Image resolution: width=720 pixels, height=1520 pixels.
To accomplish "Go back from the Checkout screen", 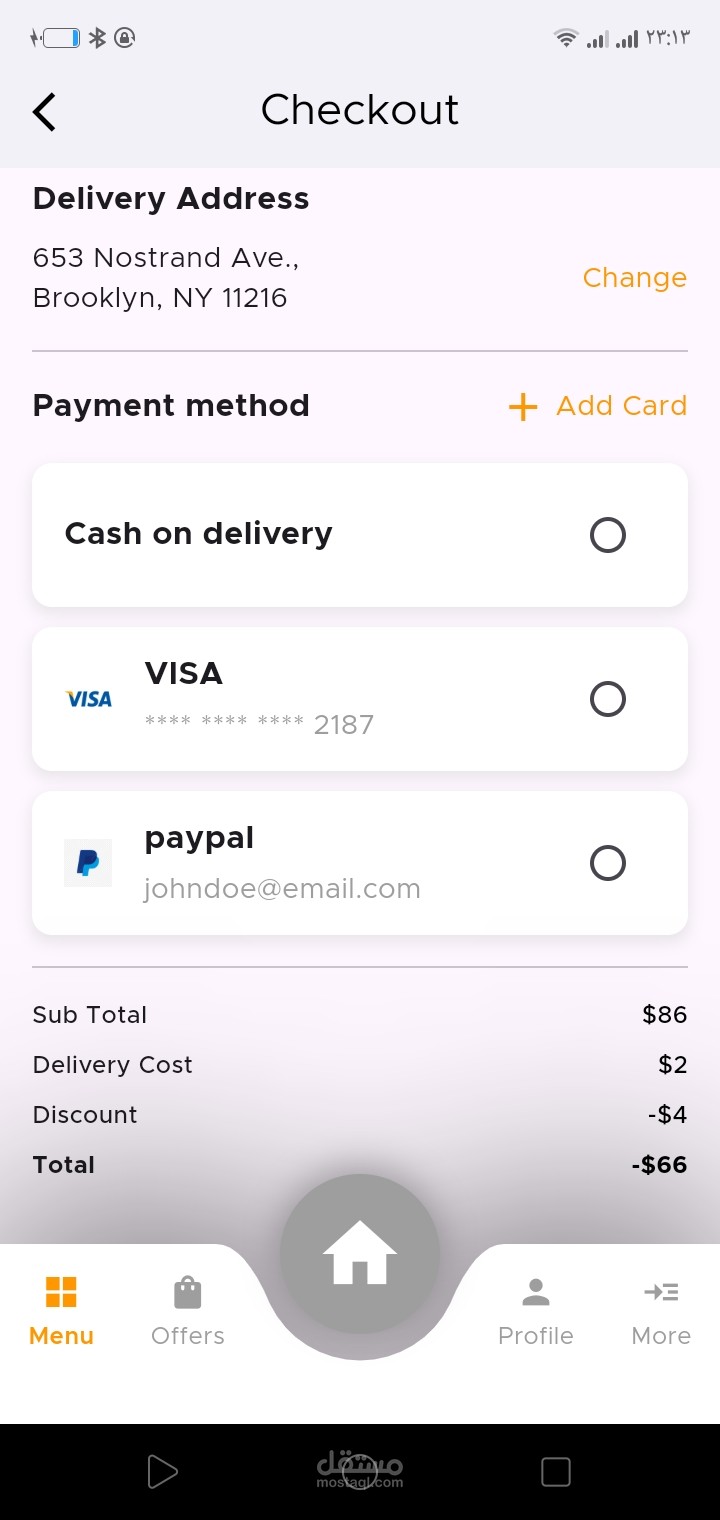I will click(x=45, y=112).
